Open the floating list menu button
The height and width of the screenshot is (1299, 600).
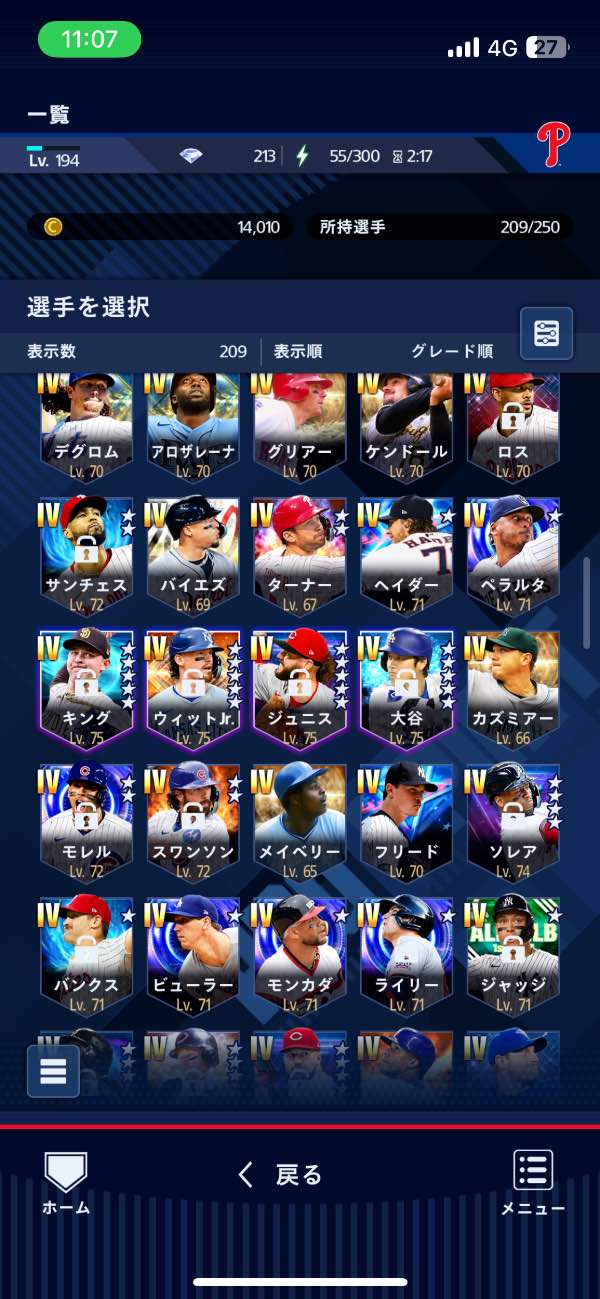point(53,1071)
